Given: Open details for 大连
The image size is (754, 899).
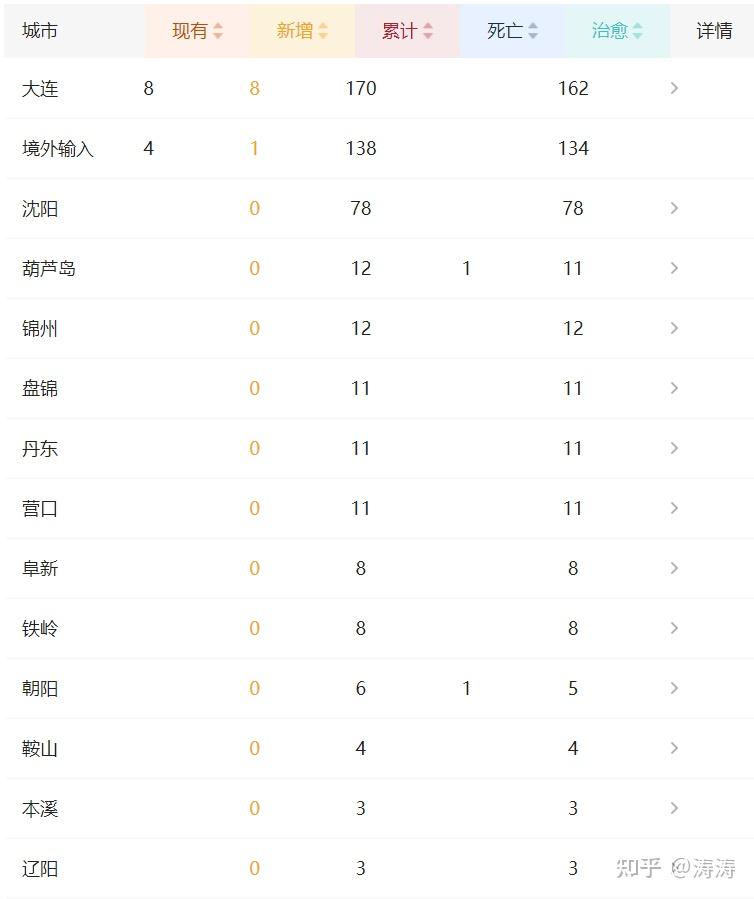Looking at the screenshot, I should [674, 88].
